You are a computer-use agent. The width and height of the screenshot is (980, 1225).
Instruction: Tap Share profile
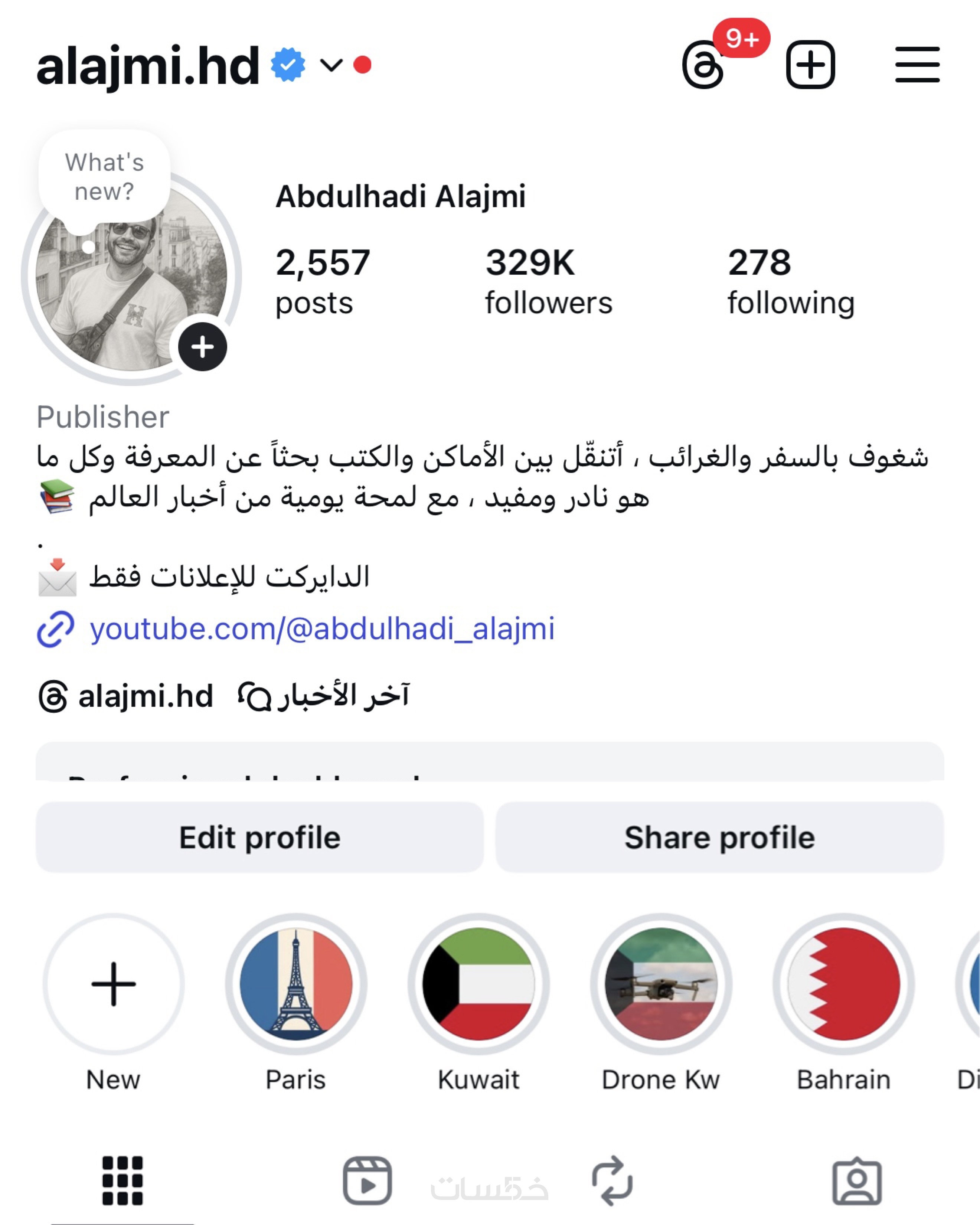click(x=719, y=837)
